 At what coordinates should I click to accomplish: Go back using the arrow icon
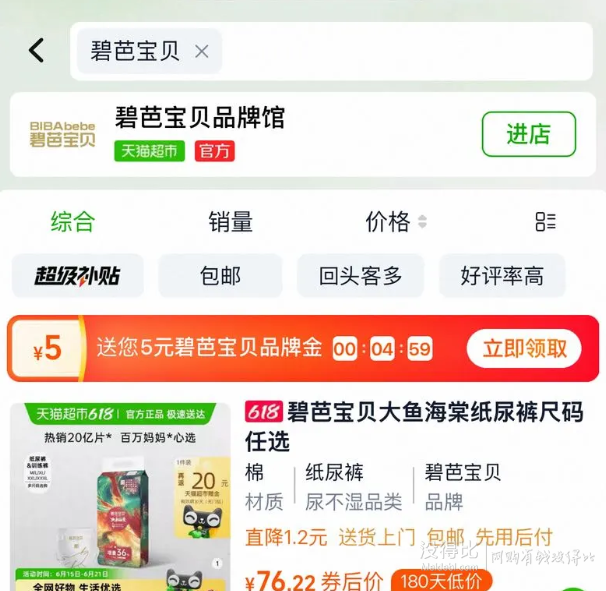37,51
